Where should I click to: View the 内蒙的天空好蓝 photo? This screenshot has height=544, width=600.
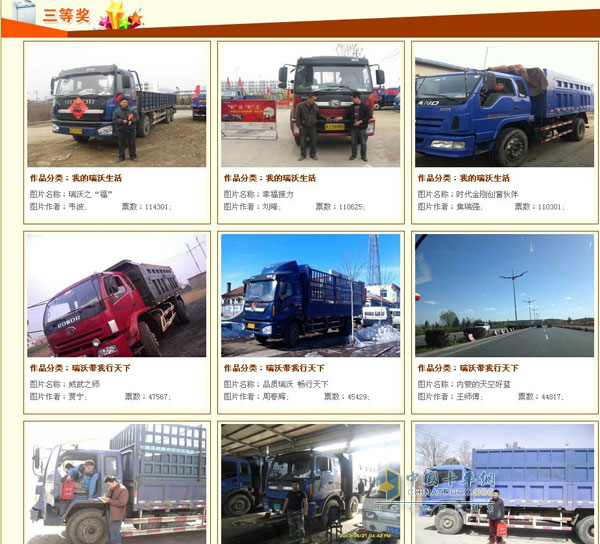click(504, 296)
